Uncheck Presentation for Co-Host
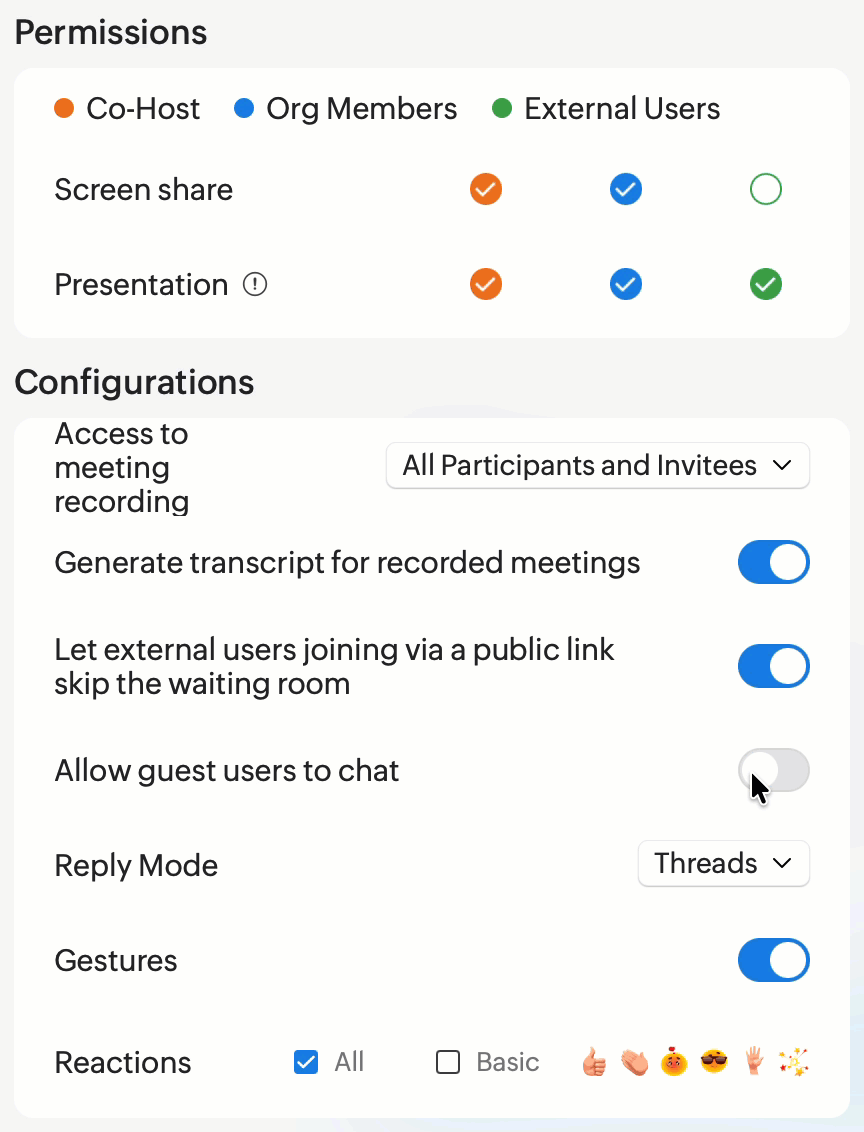 click(x=486, y=285)
